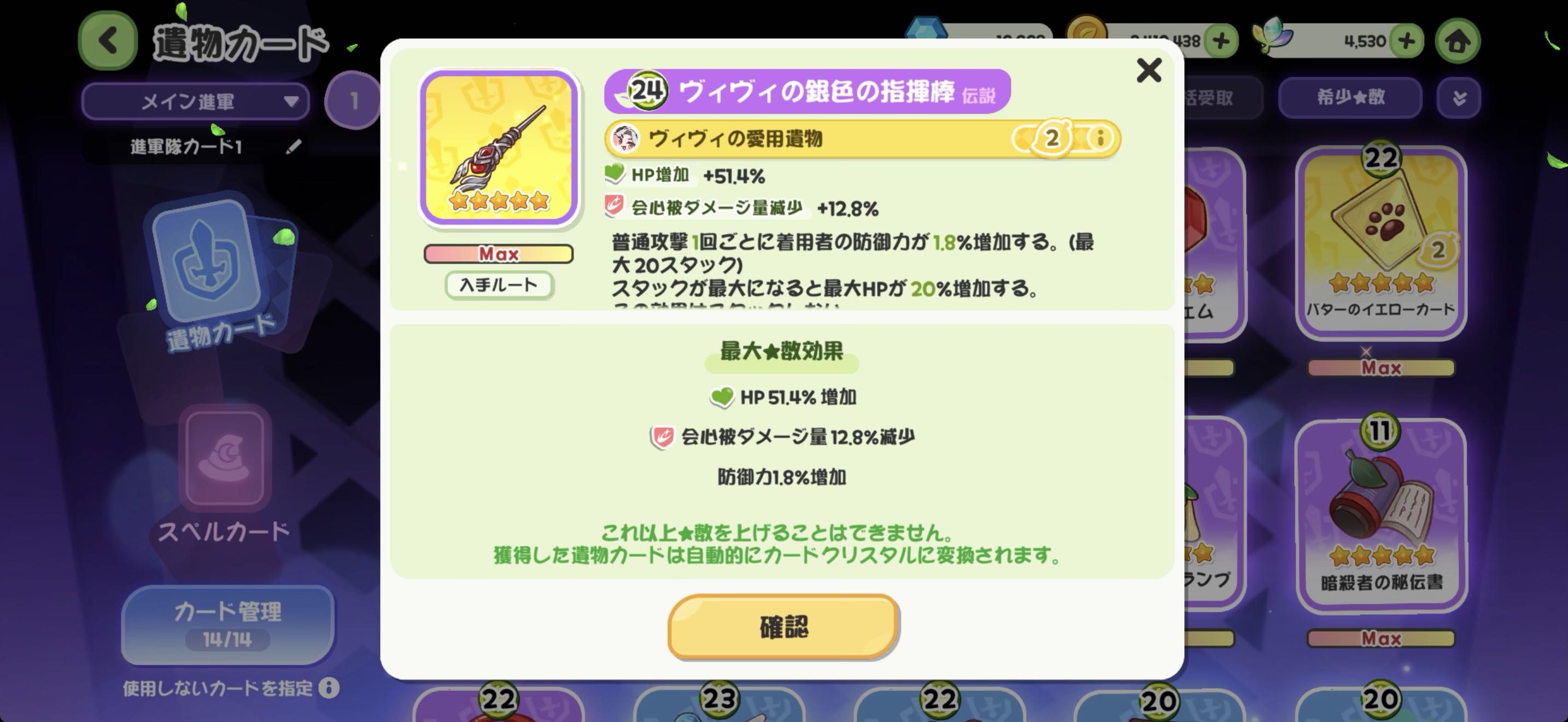Close the relic card detail popup

pos(1148,71)
